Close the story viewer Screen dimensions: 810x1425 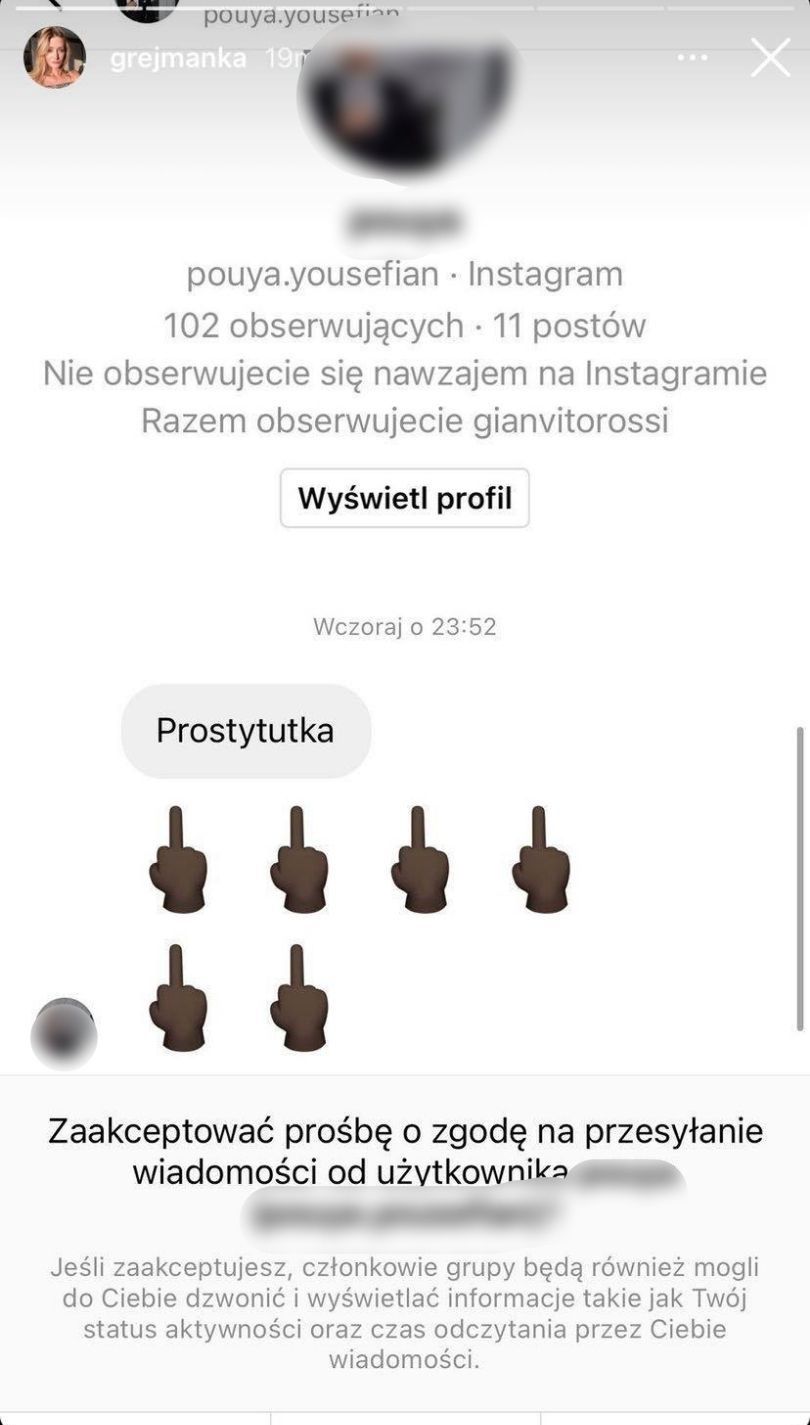tap(770, 58)
